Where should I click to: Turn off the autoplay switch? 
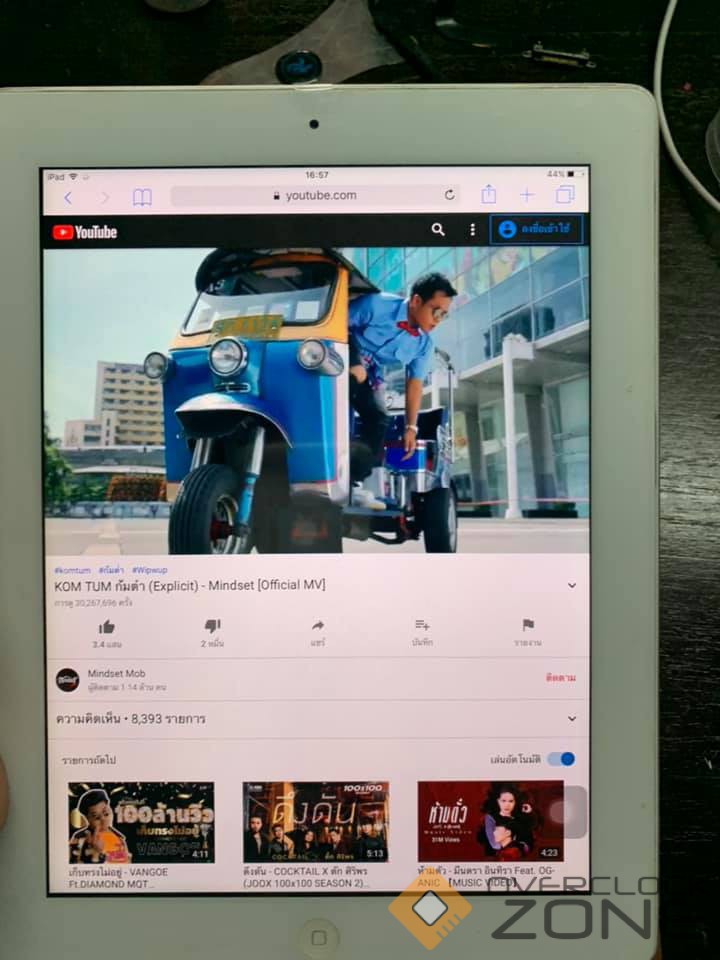(x=562, y=759)
